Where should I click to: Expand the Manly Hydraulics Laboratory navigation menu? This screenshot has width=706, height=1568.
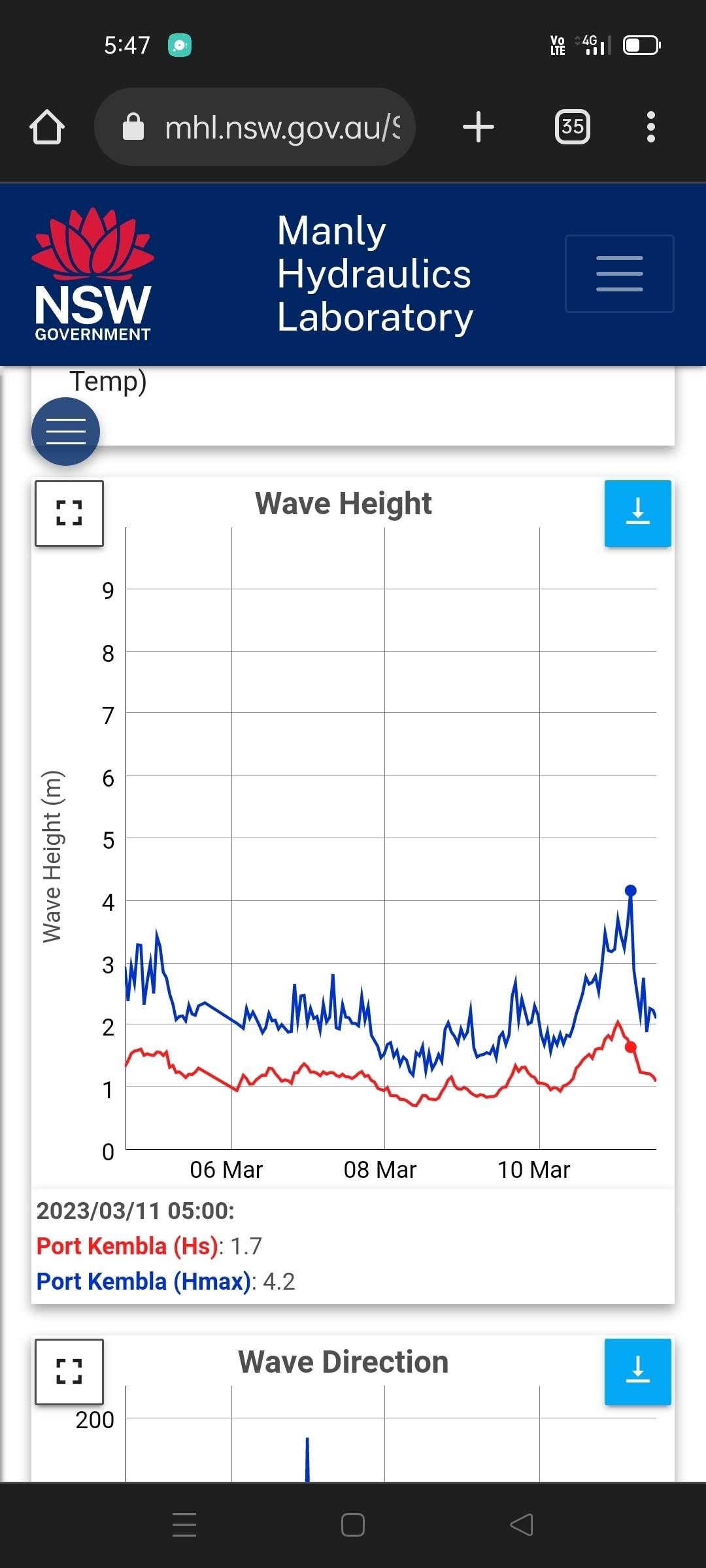click(x=619, y=274)
